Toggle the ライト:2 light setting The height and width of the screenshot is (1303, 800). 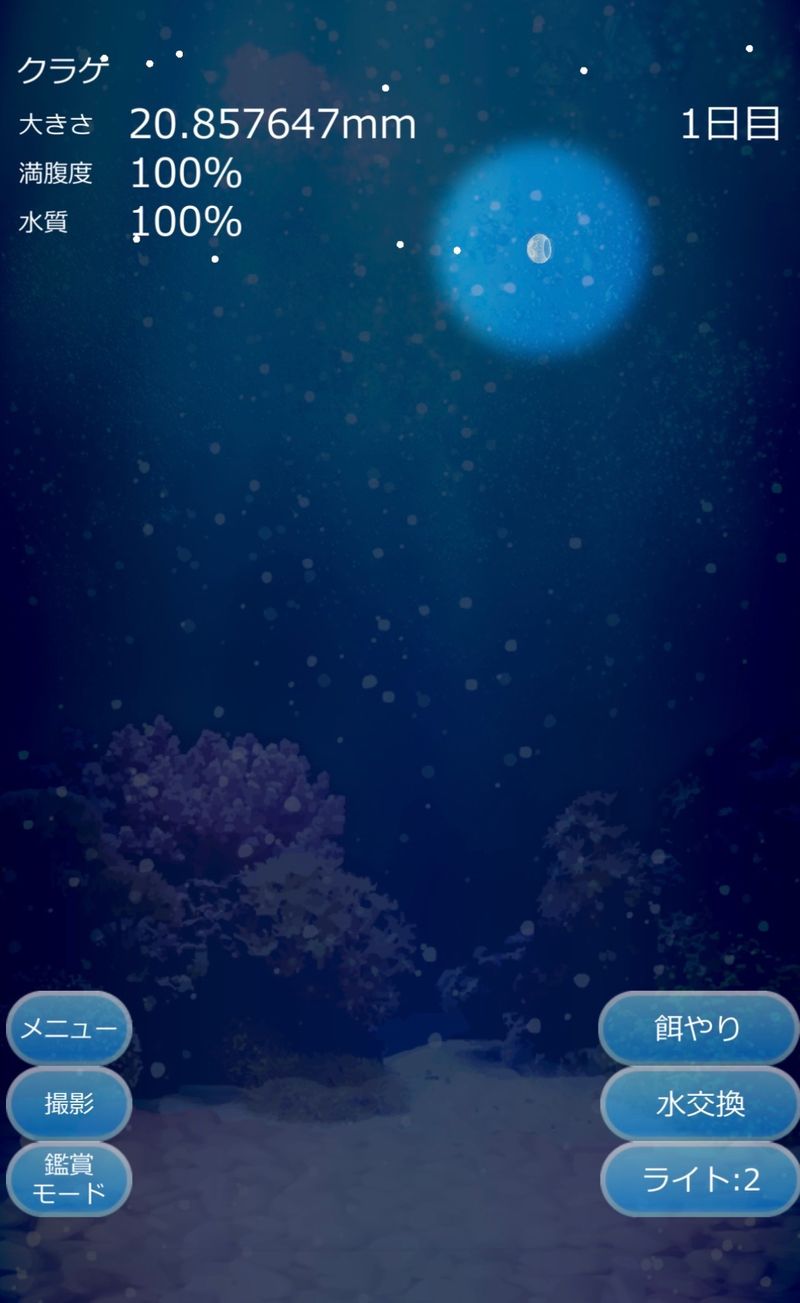(700, 1179)
